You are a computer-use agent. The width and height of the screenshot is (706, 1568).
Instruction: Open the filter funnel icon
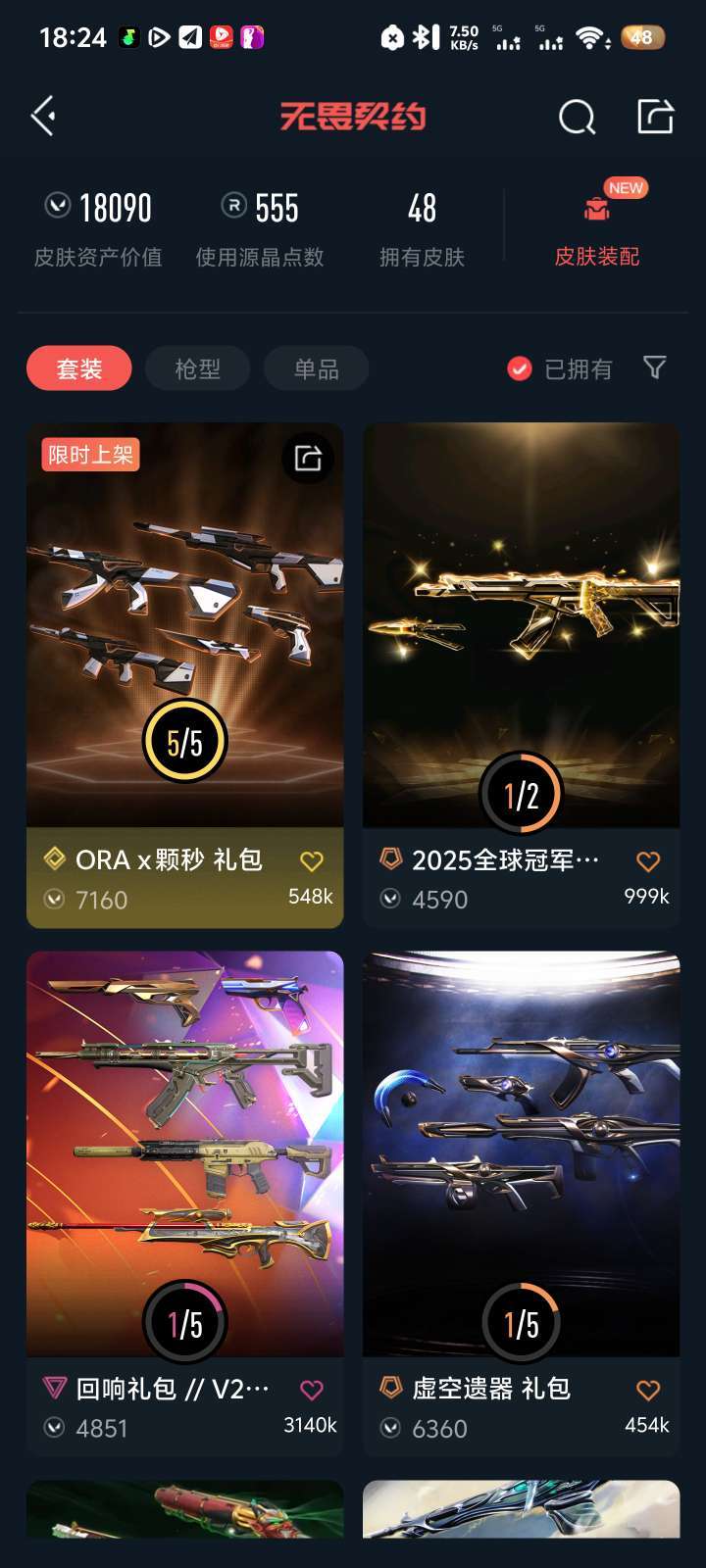point(654,367)
